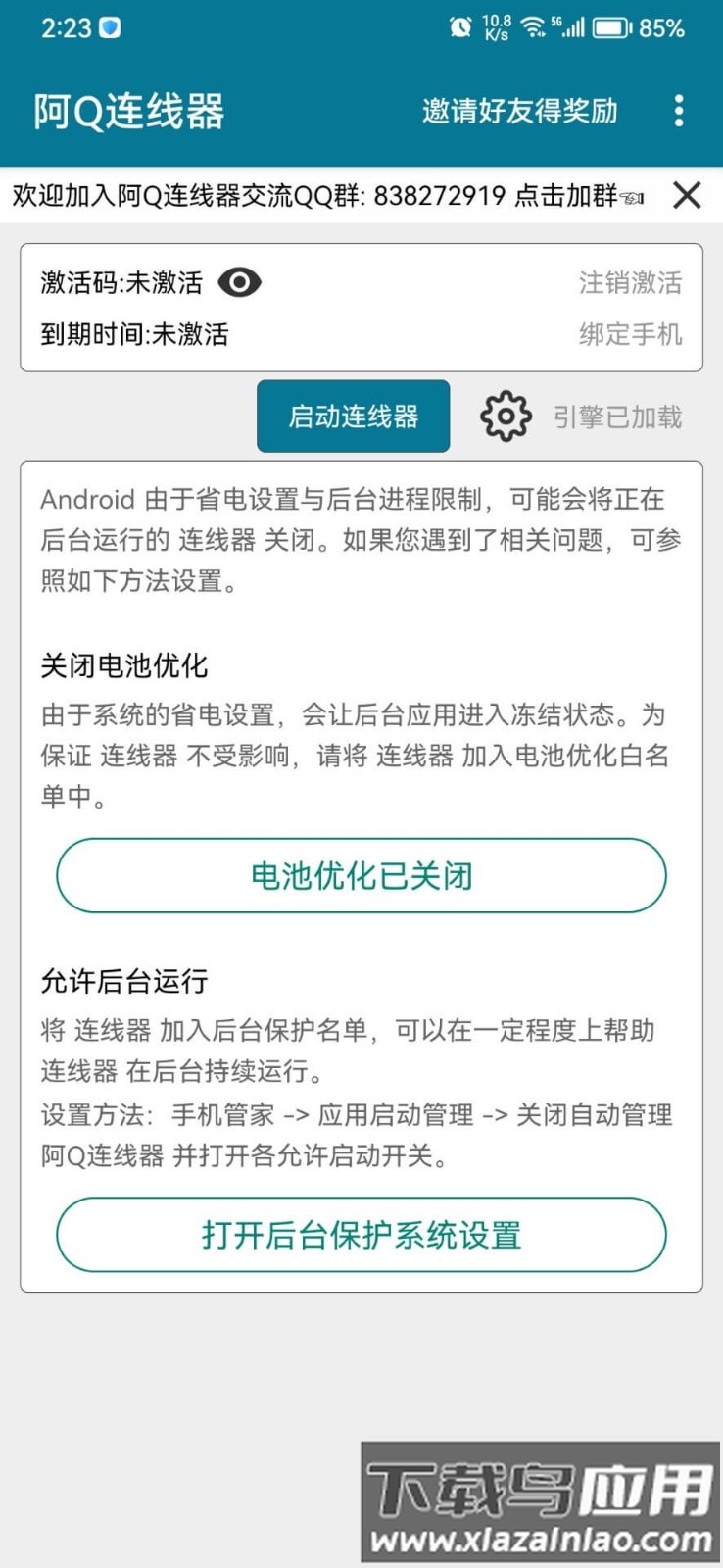Reveal activation code with the eye icon

240,282
